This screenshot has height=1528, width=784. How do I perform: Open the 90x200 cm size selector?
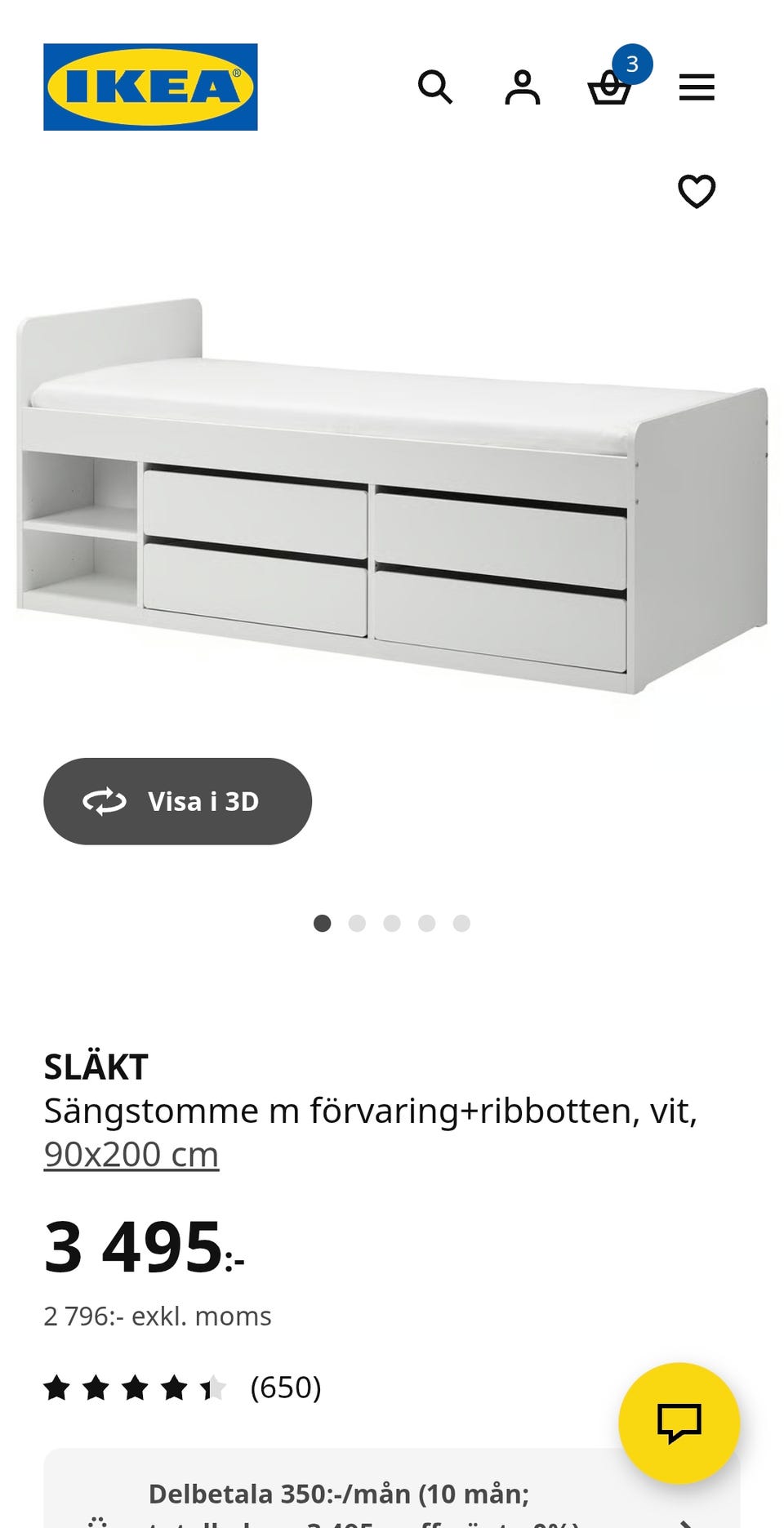(x=131, y=1154)
